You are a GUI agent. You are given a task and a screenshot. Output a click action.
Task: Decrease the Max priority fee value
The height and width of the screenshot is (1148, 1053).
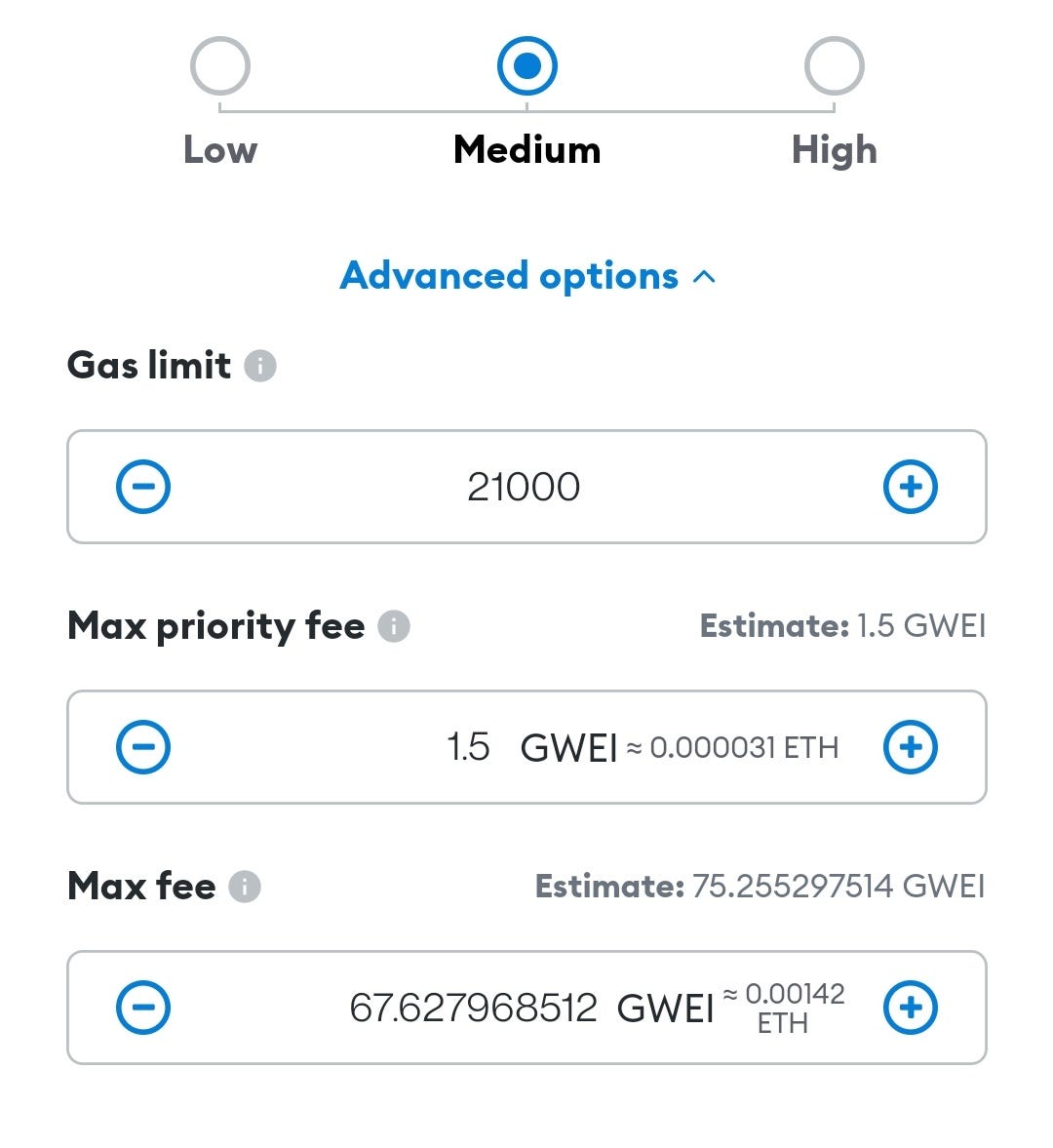(x=142, y=747)
